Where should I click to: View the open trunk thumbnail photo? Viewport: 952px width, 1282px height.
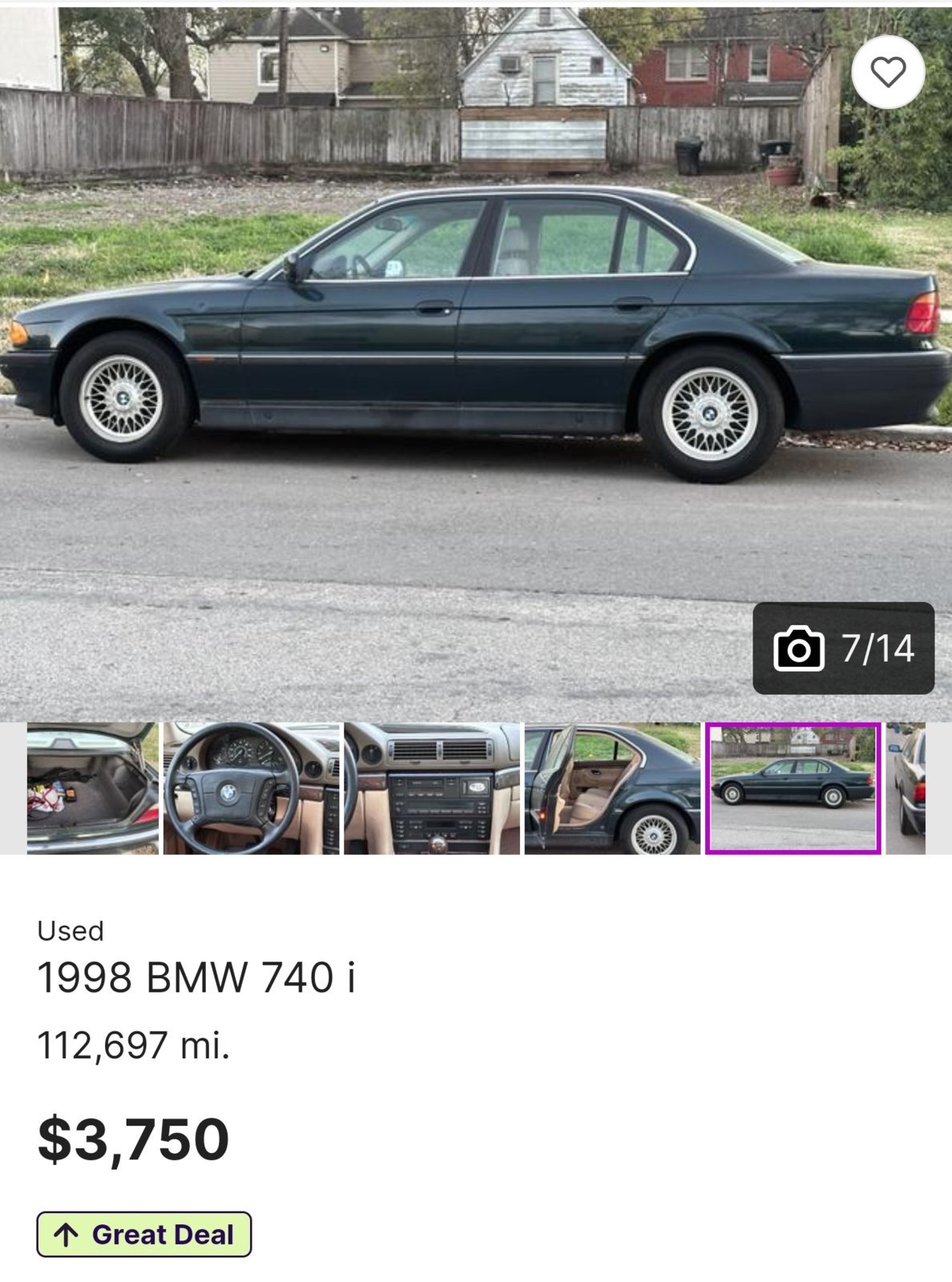[x=93, y=788]
